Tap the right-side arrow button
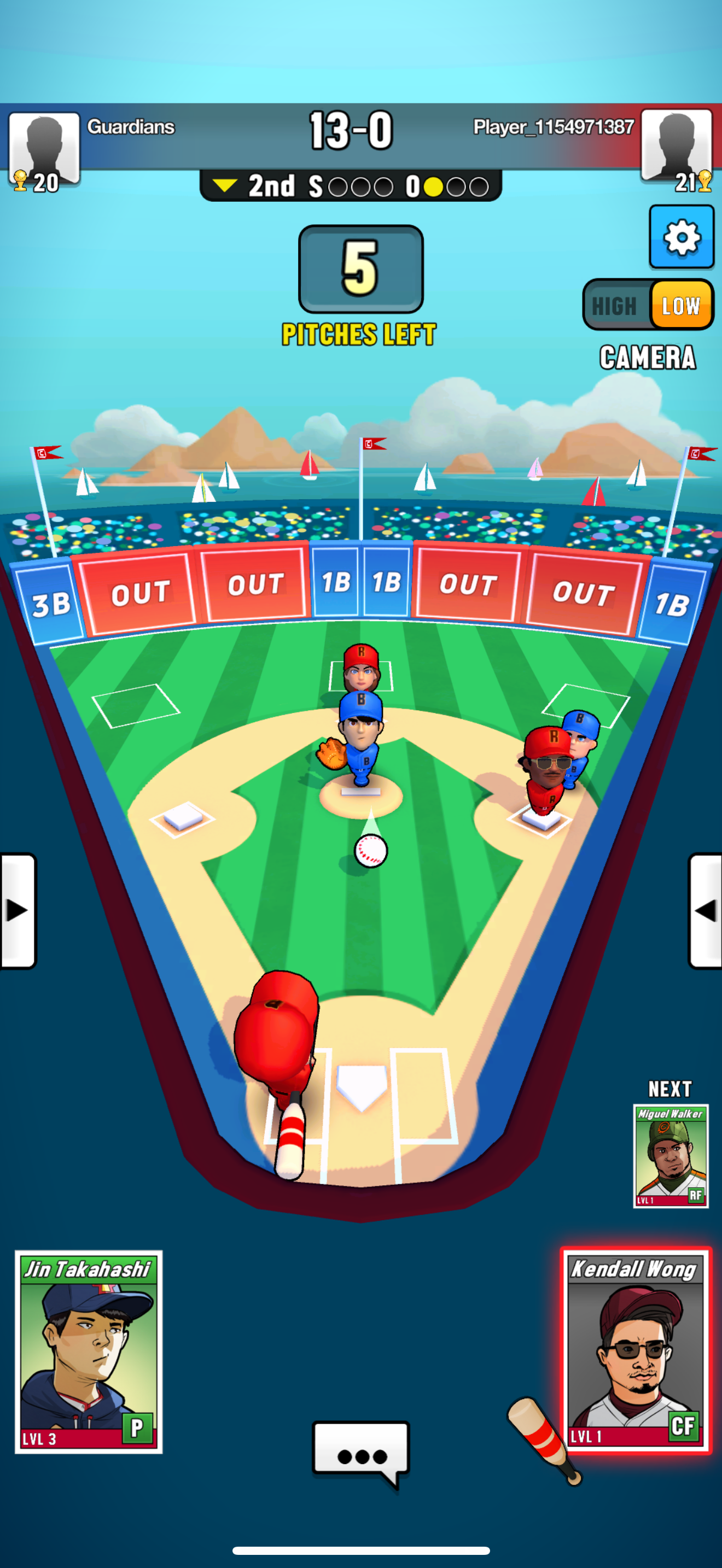The height and width of the screenshot is (1568, 722). (705, 911)
